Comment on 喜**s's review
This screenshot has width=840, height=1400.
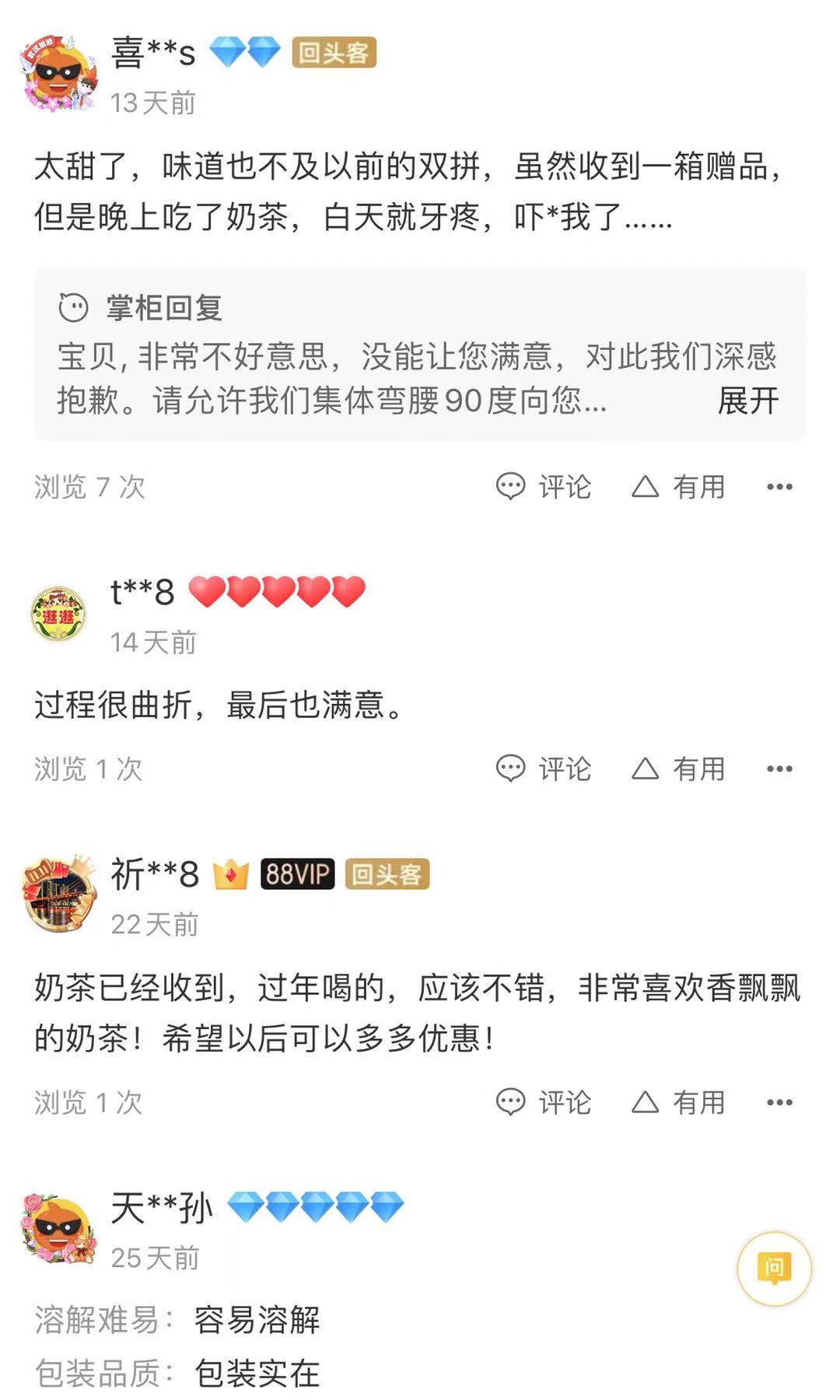click(544, 487)
